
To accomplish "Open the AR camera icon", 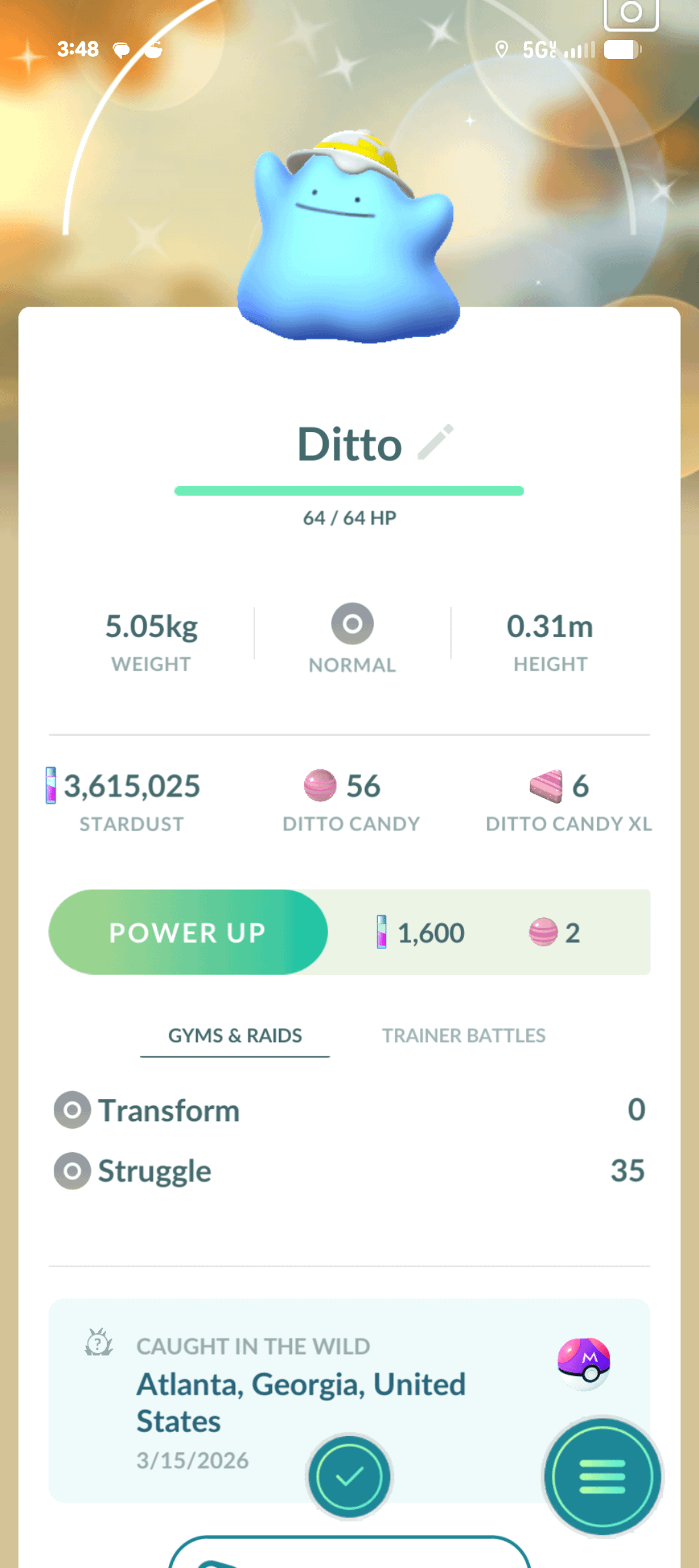I will click(x=631, y=13).
